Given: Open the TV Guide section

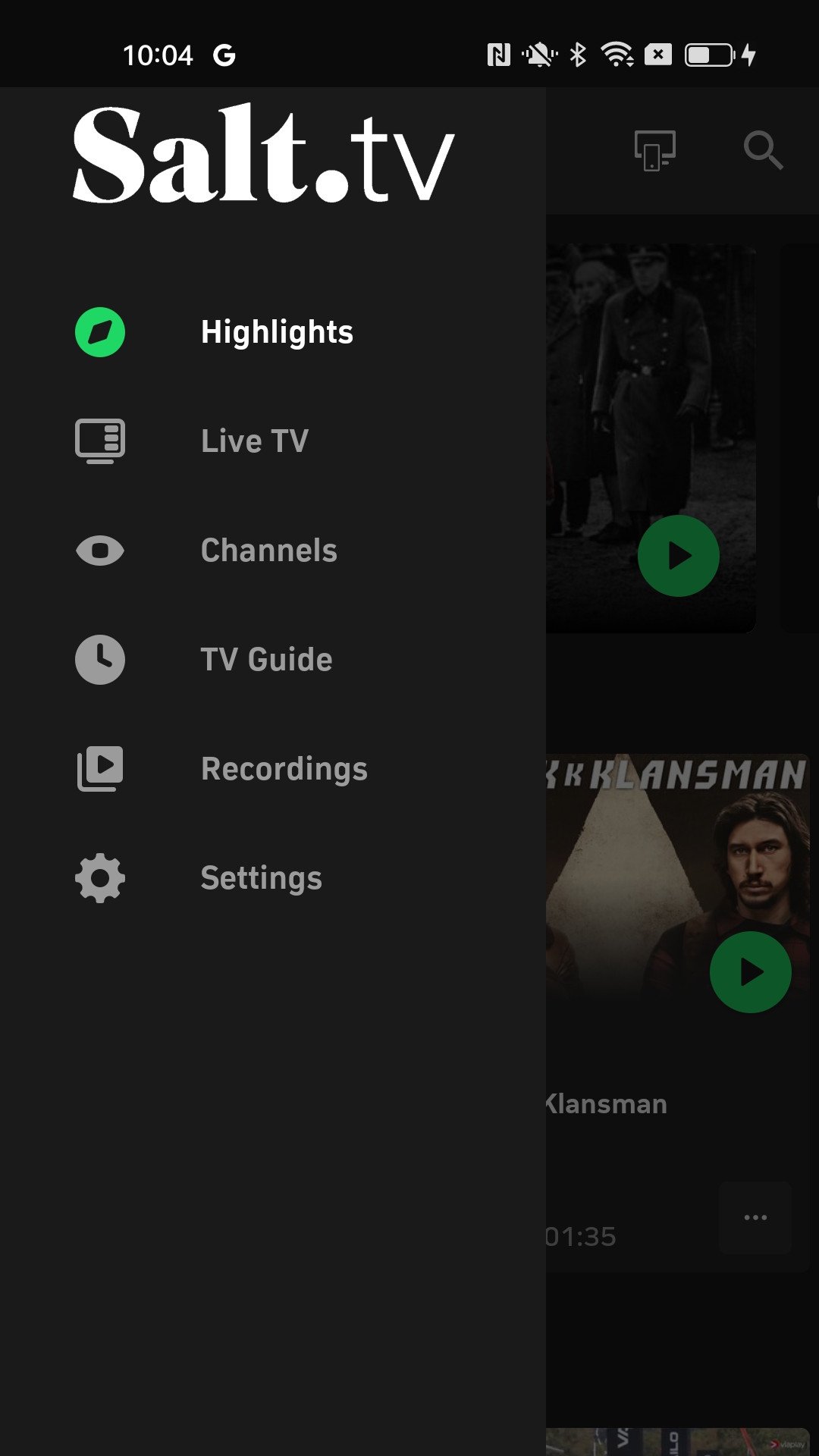Looking at the screenshot, I should click(x=266, y=659).
